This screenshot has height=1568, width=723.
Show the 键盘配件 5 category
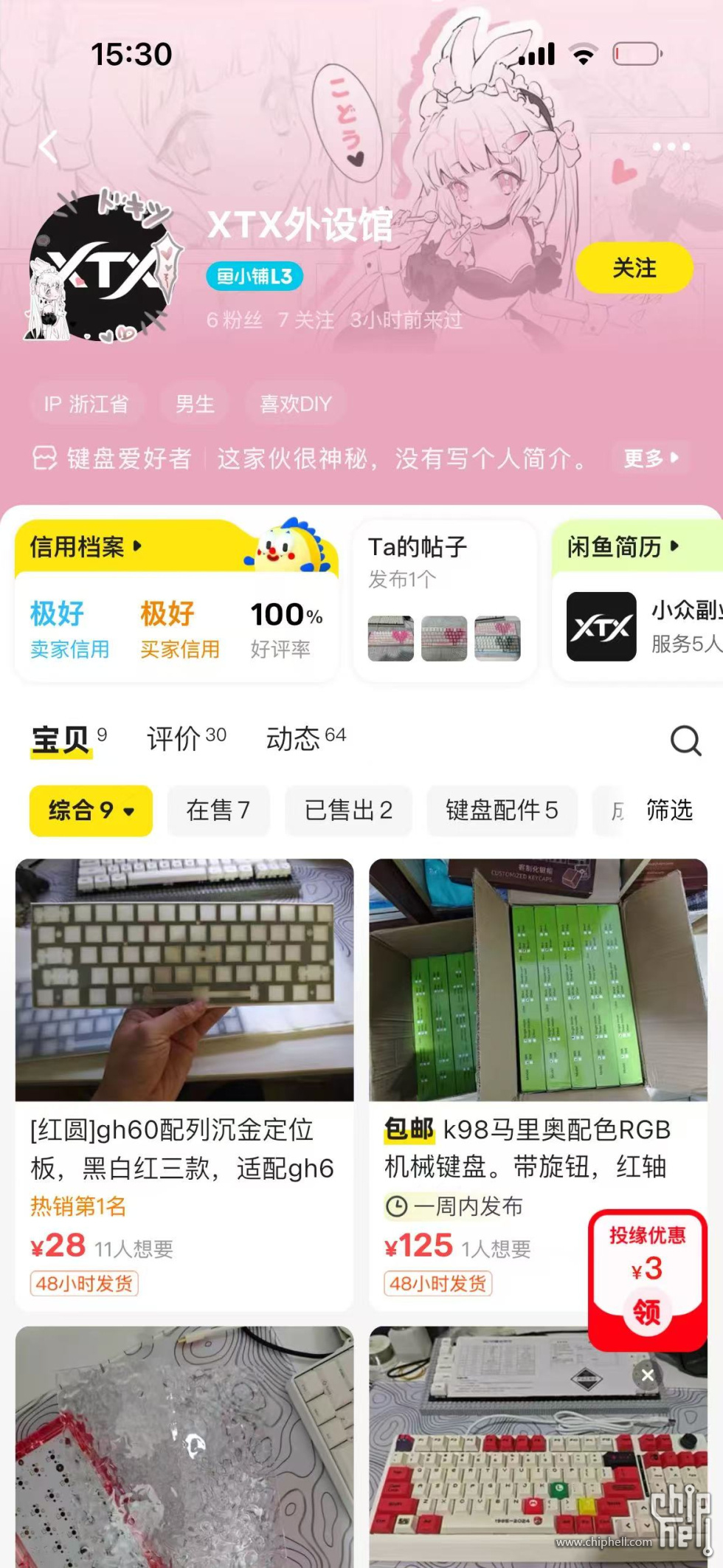point(502,811)
